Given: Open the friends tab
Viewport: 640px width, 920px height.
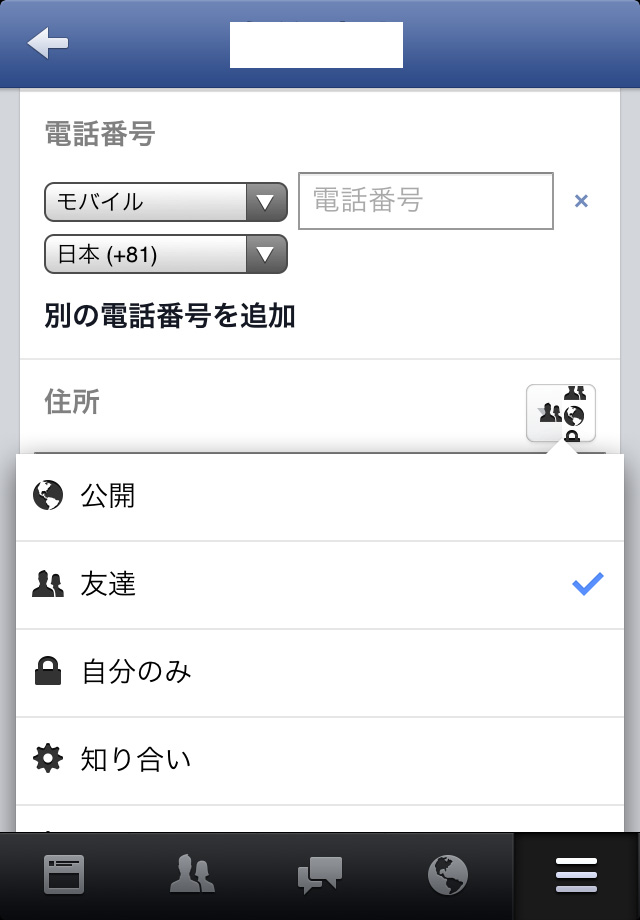Looking at the screenshot, I should pyautogui.click(x=191, y=876).
